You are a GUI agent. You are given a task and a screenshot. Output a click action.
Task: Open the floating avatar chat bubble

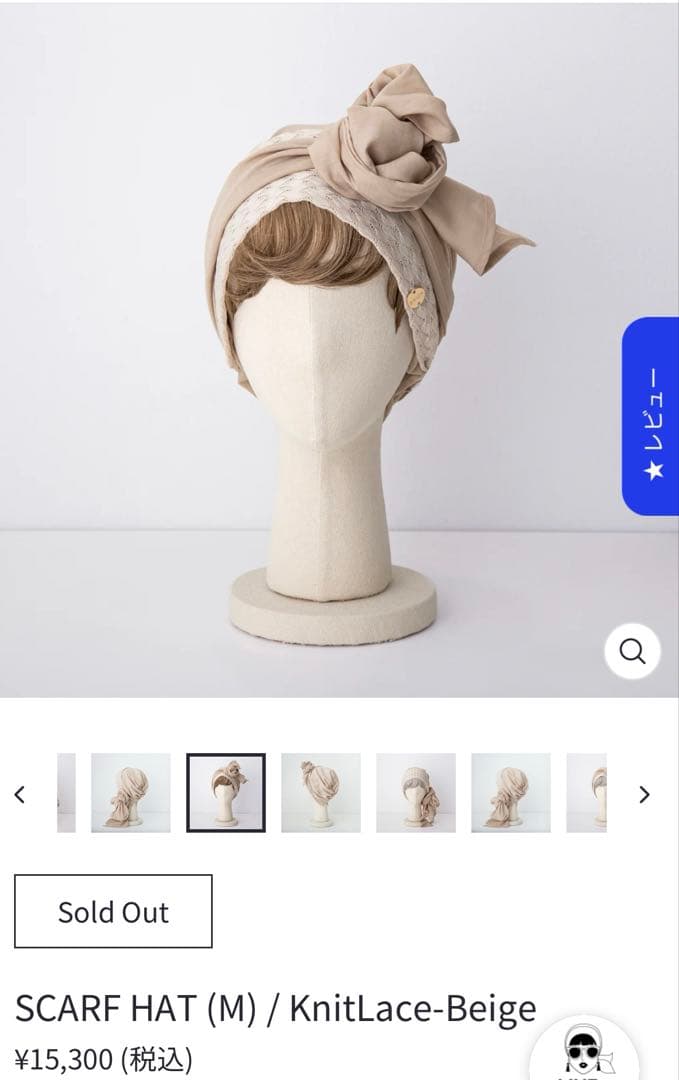tap(585, 1052)
